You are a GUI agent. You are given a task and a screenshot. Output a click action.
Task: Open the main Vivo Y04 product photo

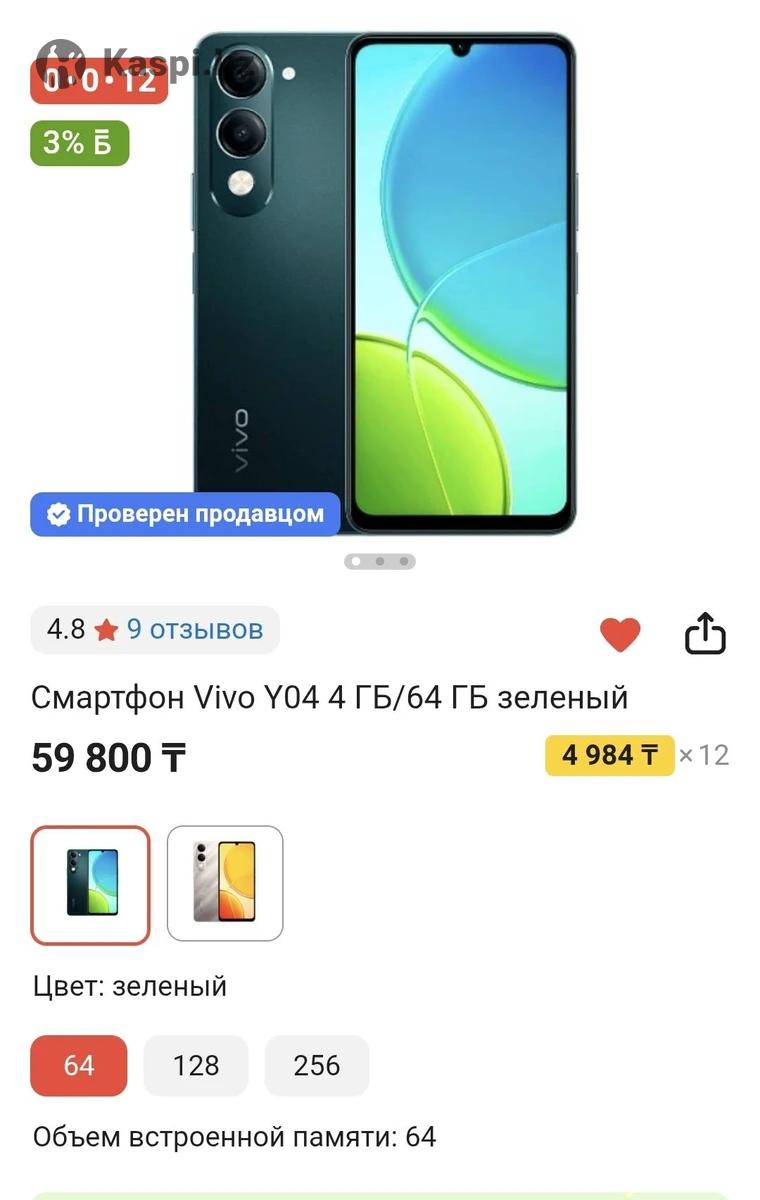[x=384, y=285]
